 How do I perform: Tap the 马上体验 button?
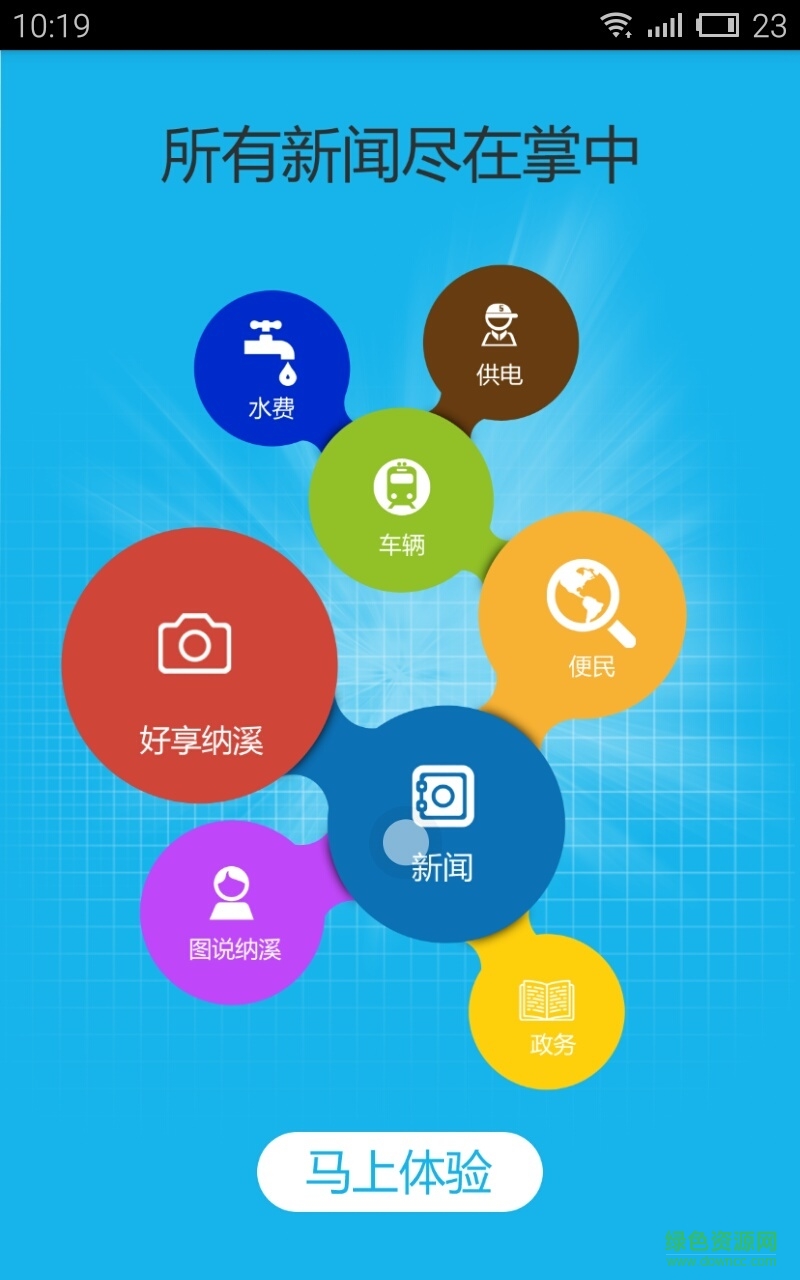coord(399,1172)
